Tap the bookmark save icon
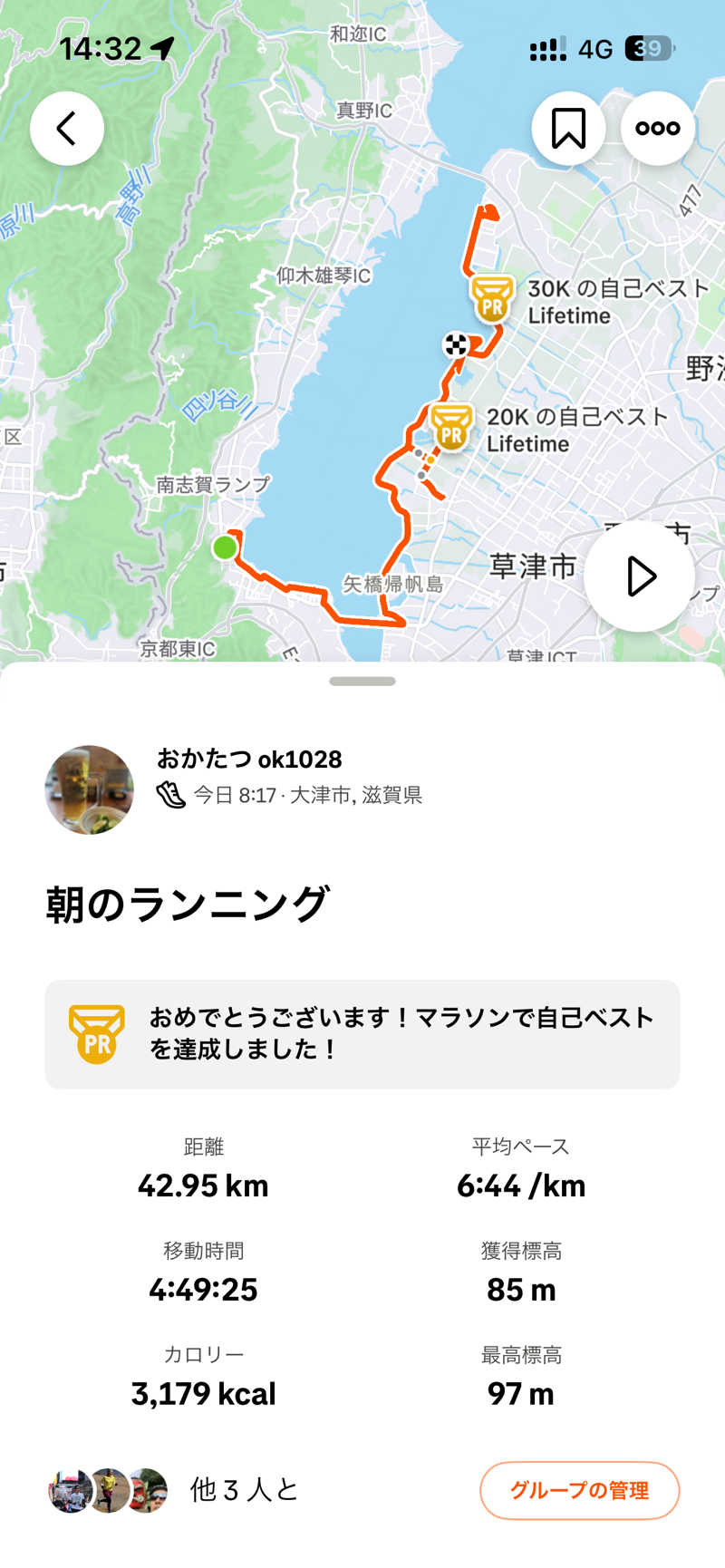This screenshot has height=1568, width=725. (x=568, y=128)
